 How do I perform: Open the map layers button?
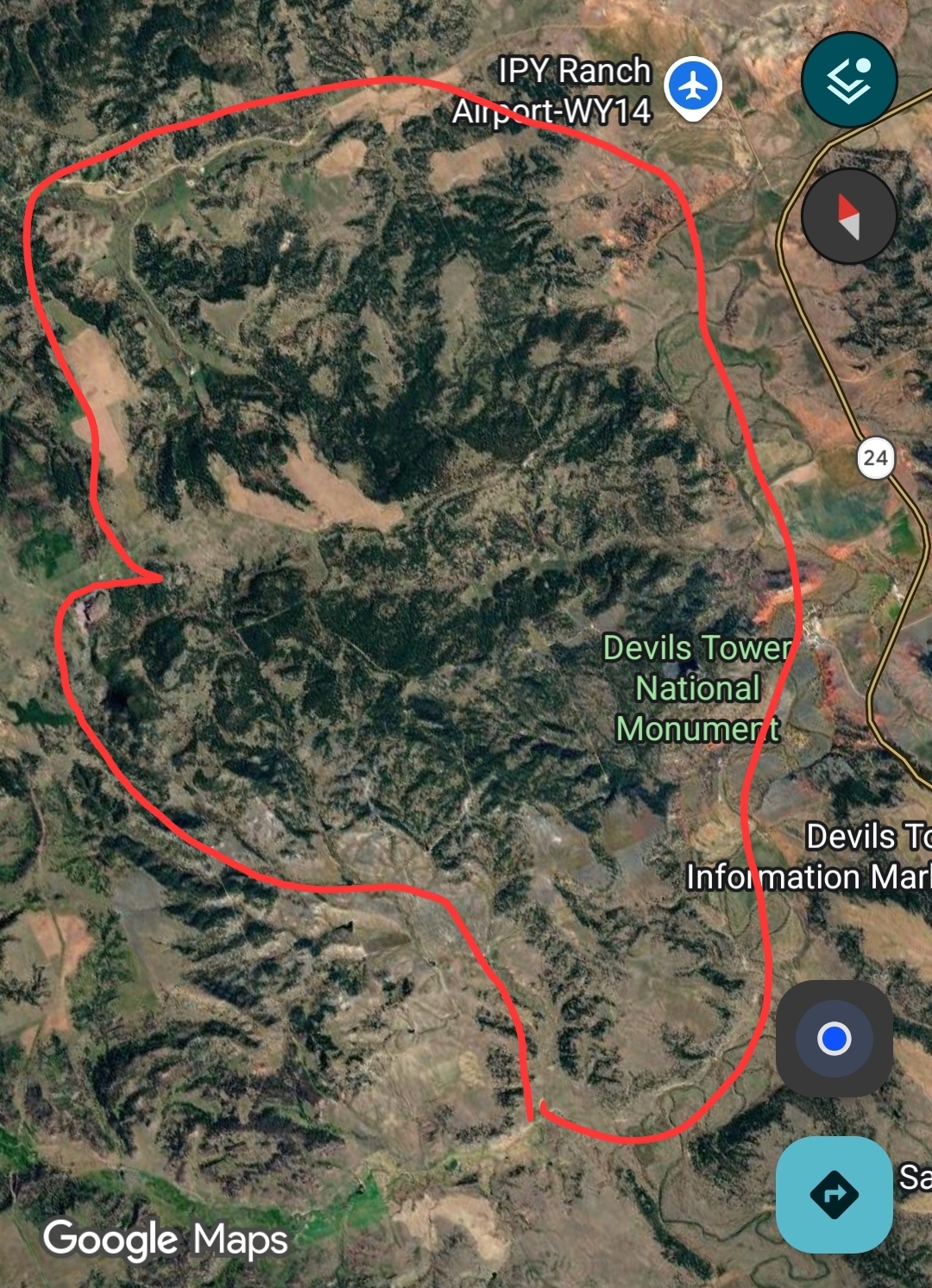click(849, 80)
